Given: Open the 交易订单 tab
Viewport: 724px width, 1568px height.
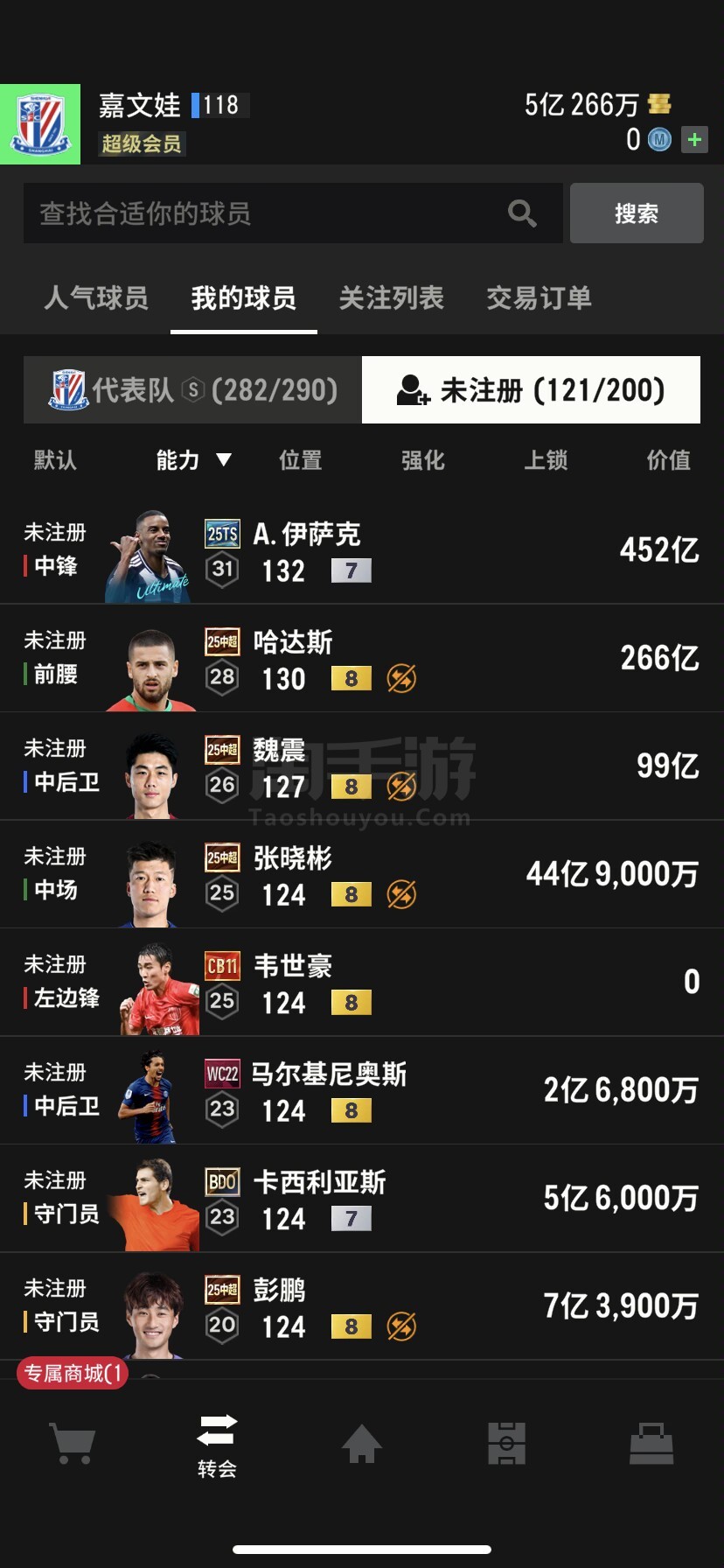Looking at the screenshot, I should tap(539, 297).
